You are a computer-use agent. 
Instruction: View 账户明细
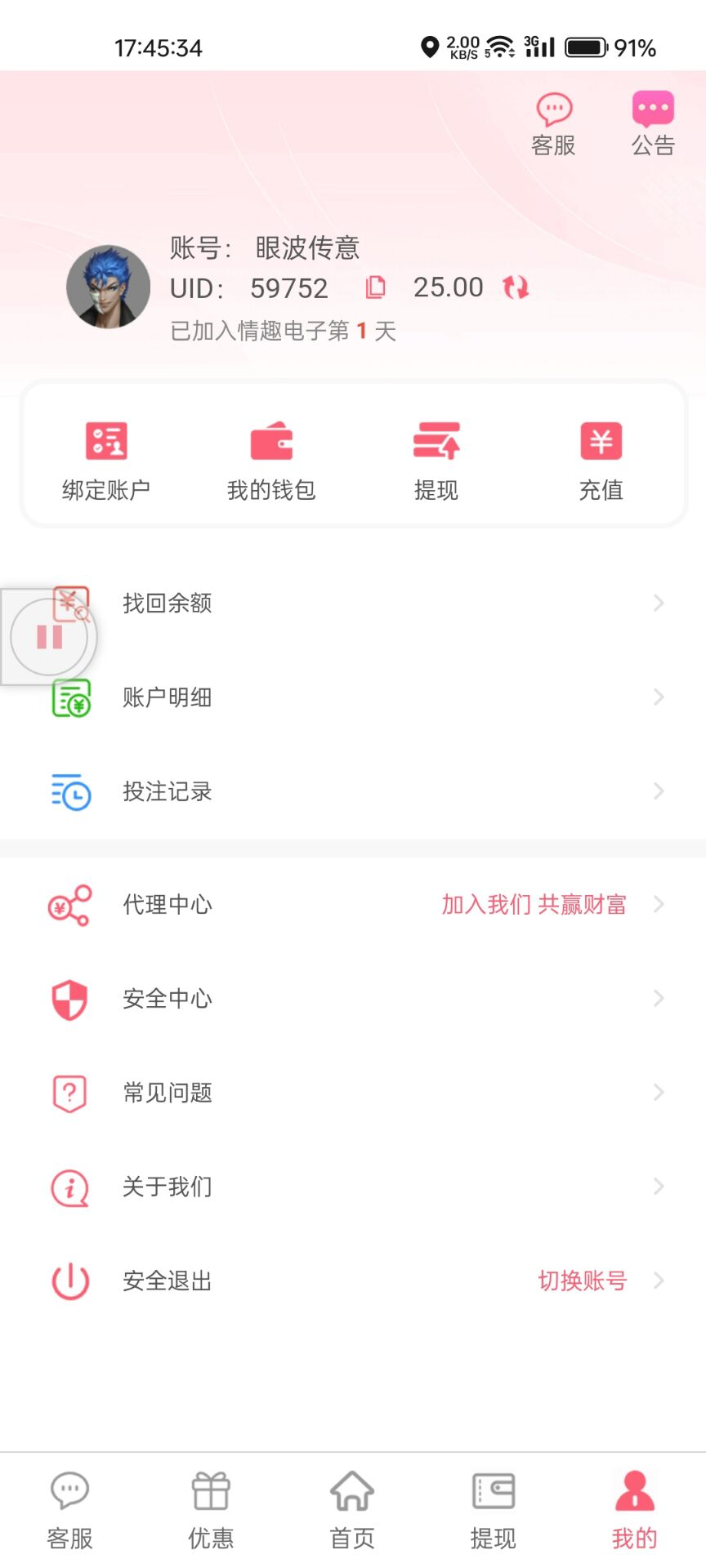pos(353,697)
